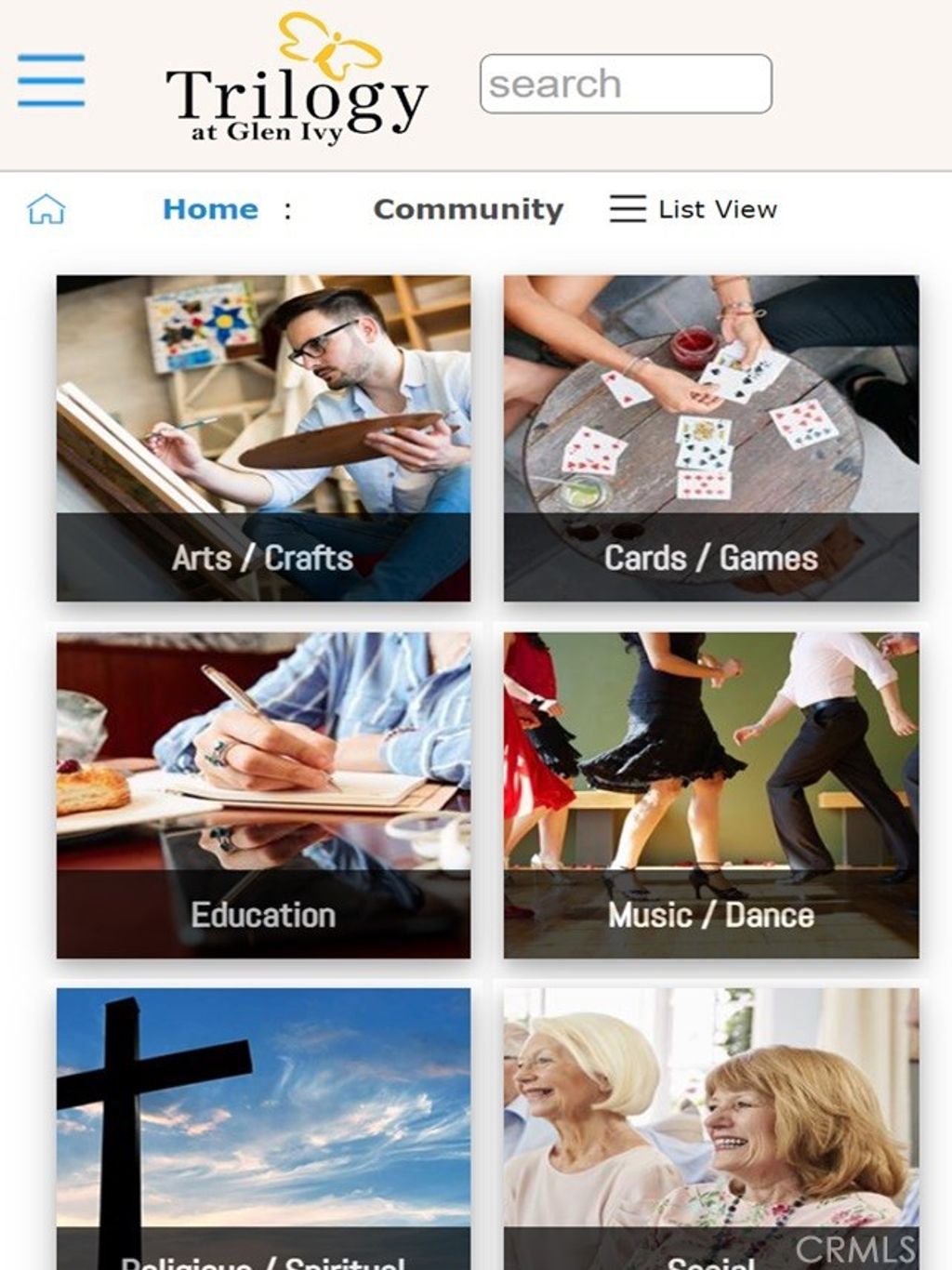
Task: Open the Music / Dance category
Action: [x=711, y=795]
